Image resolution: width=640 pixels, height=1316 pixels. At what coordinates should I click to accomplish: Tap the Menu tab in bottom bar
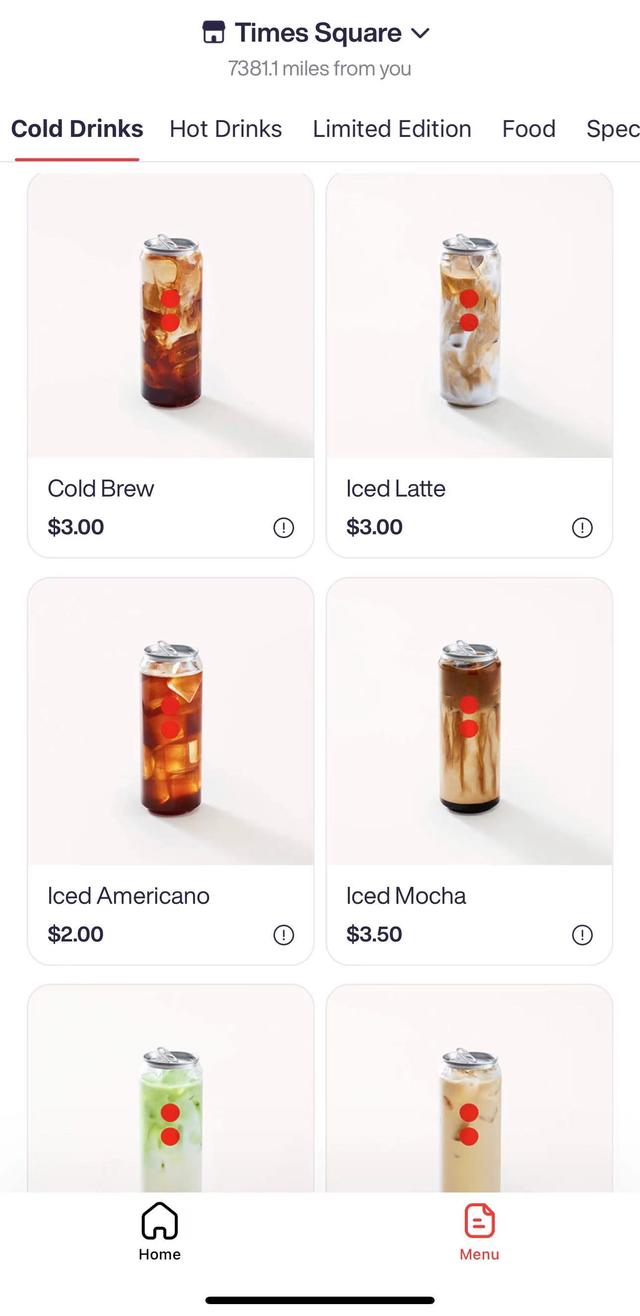(479, 1232)
